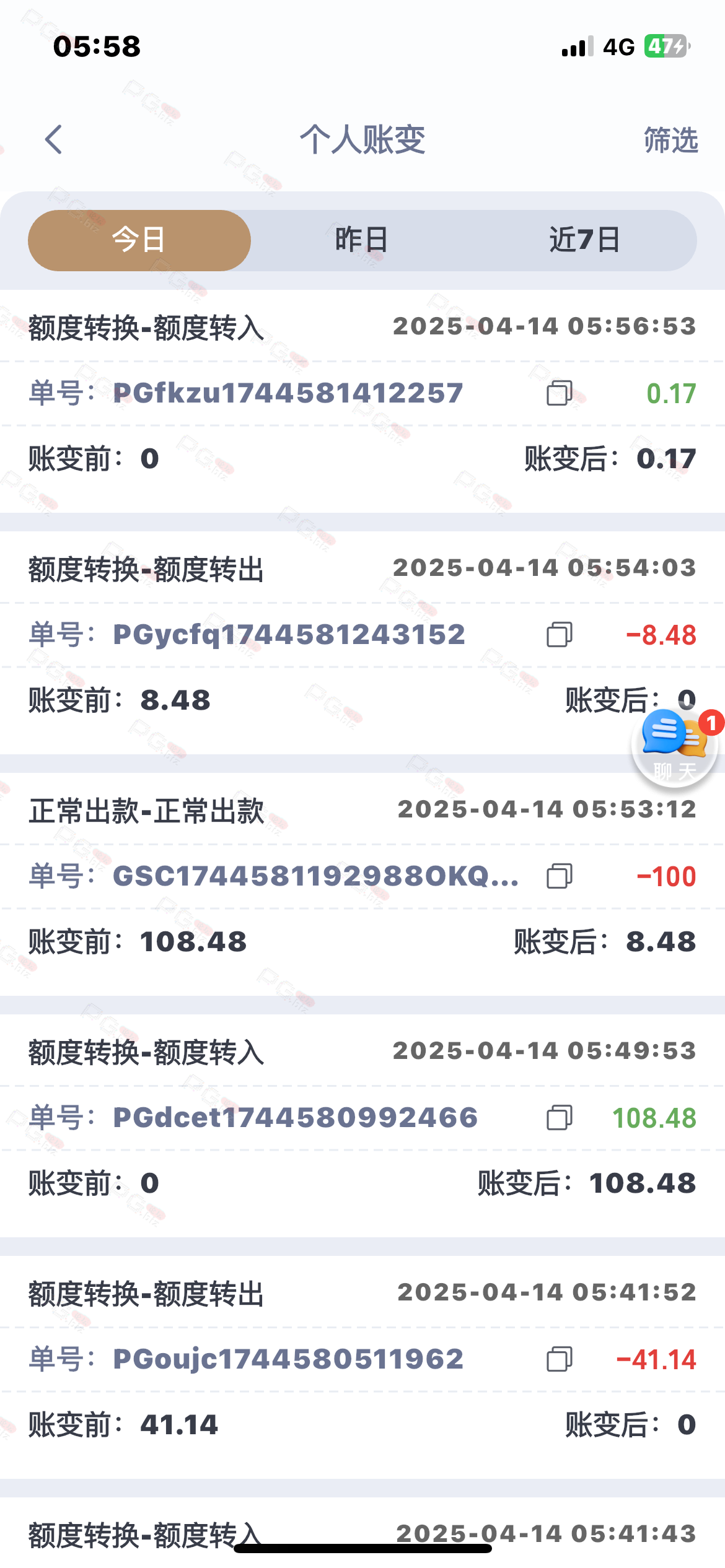The height and width of the screenshot is (1568, 725).
Task: Open the floating 聊天 chat bubble
Action: [x=675, y=746]
